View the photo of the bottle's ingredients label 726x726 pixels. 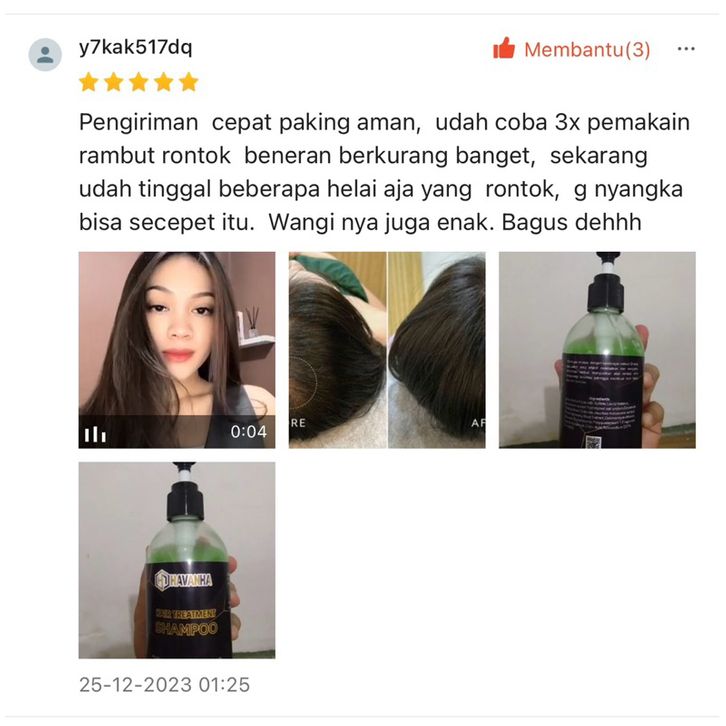click(597, 349)
